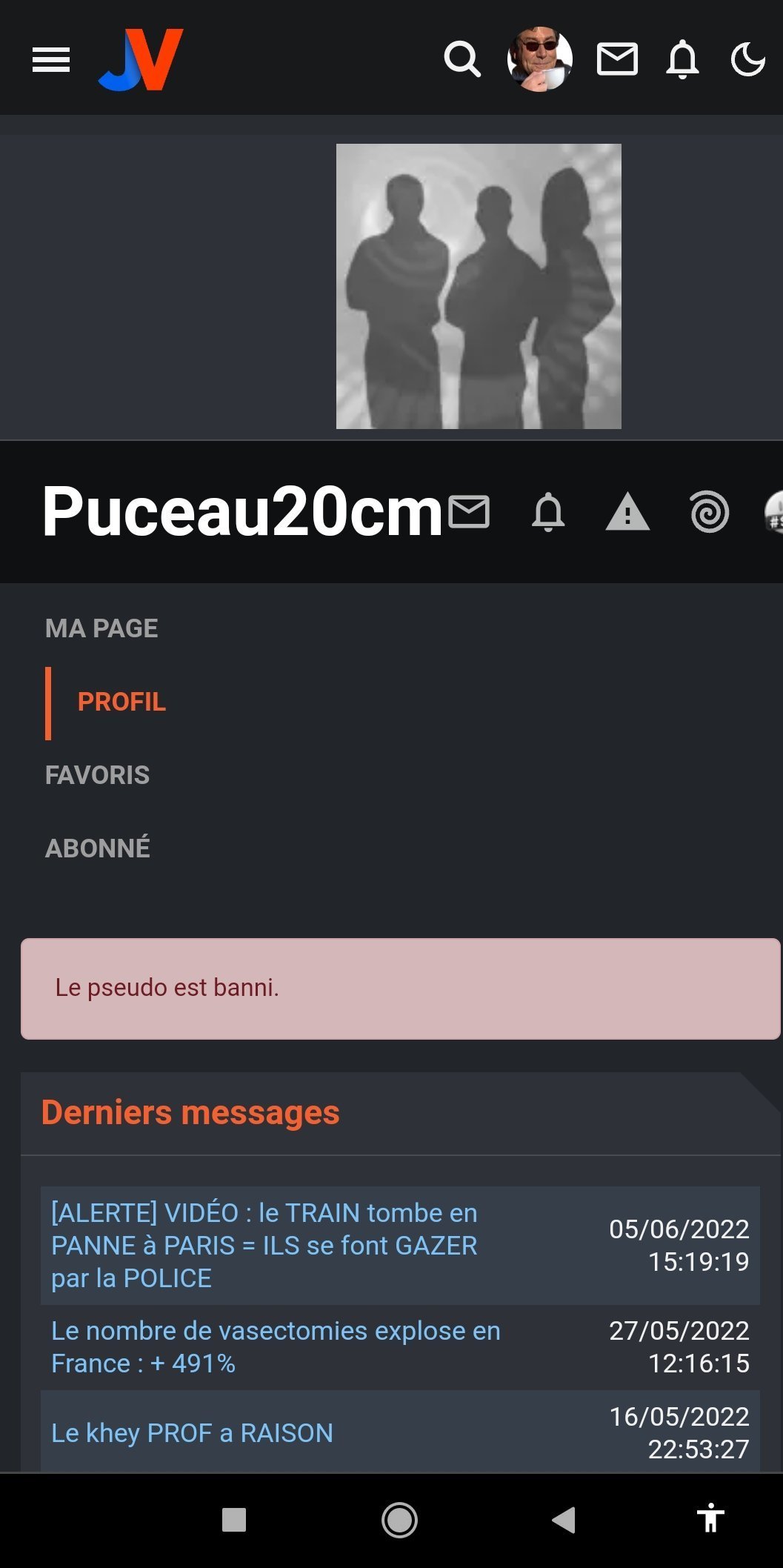
Task: Open the TRAIN tombe en PANNE message
Action: point(264,1245)
